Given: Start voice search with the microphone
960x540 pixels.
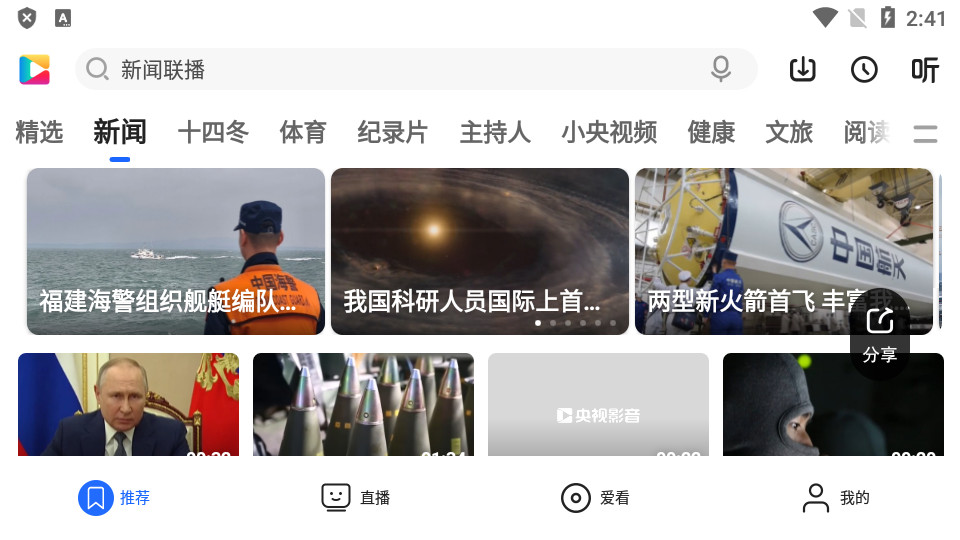Looking at the screenshot, I should (x=721, y=69).
